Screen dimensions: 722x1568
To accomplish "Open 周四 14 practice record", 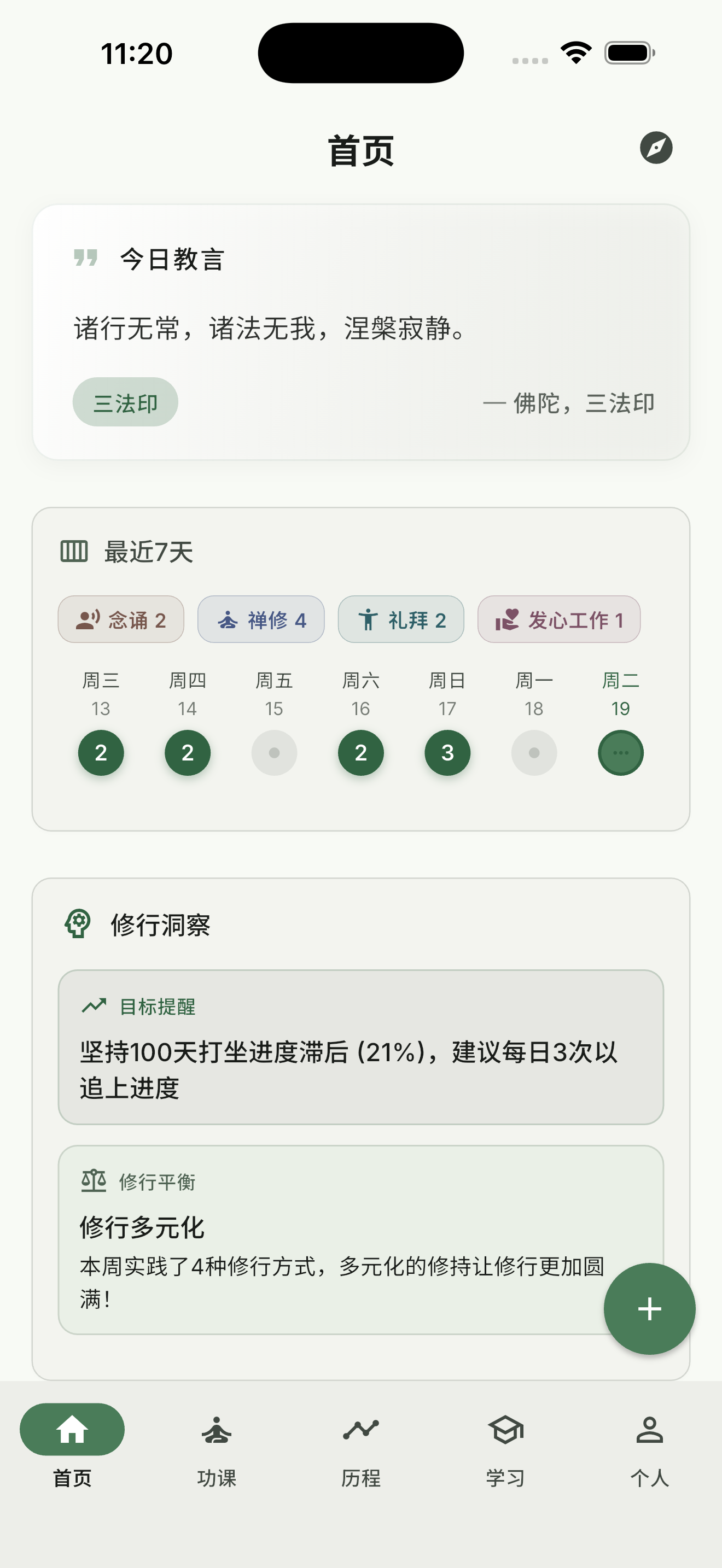I will (188, 753).
